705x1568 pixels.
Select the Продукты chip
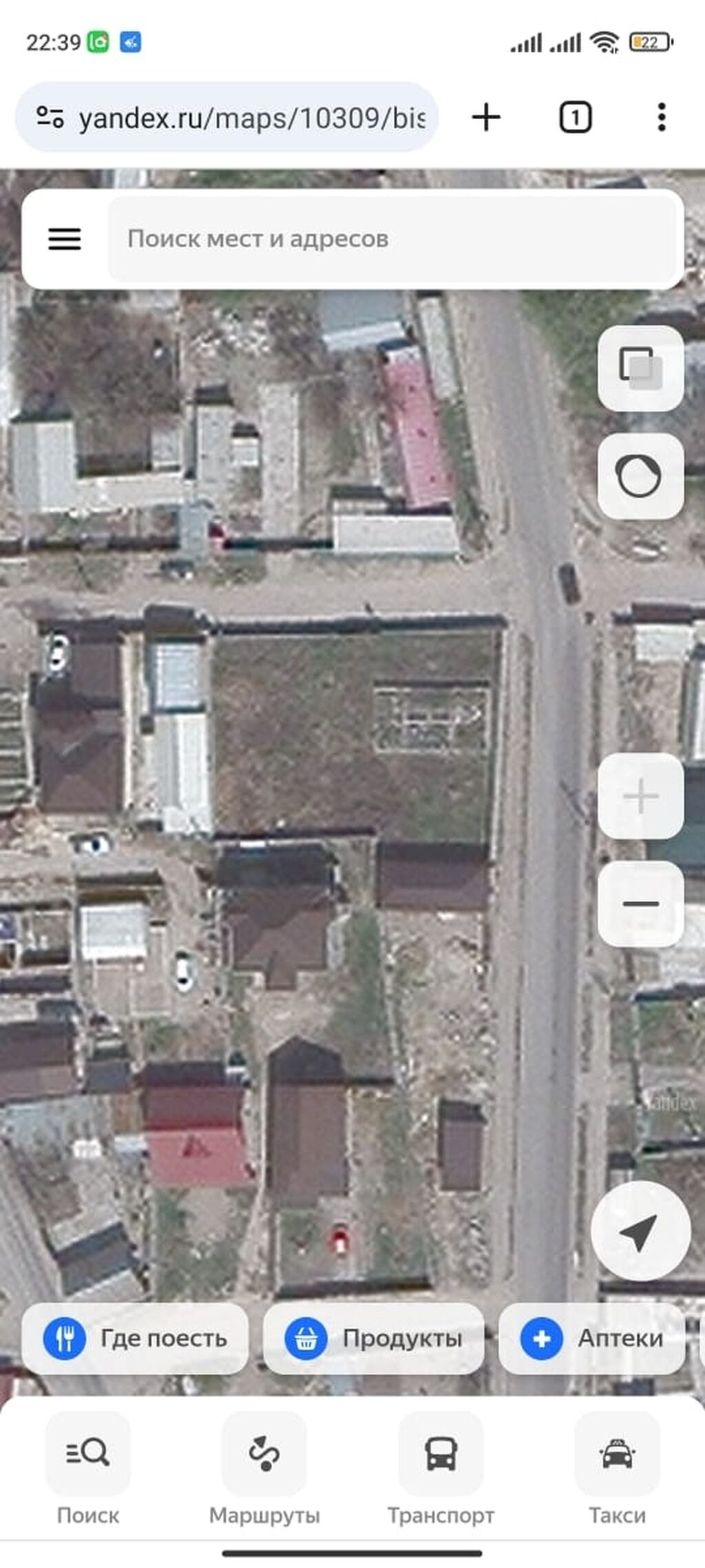[x=374, y=1338]
